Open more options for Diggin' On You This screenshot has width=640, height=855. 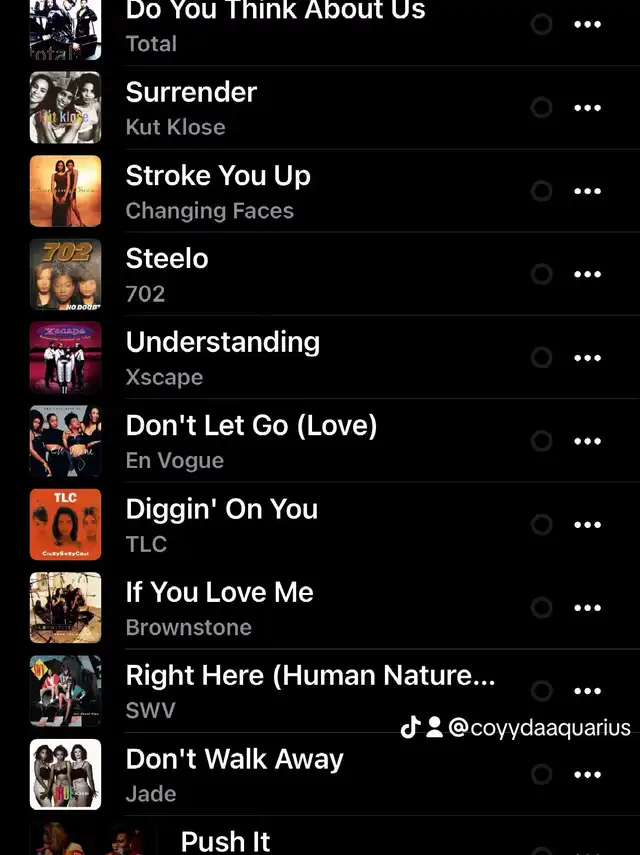pos(587,525)
